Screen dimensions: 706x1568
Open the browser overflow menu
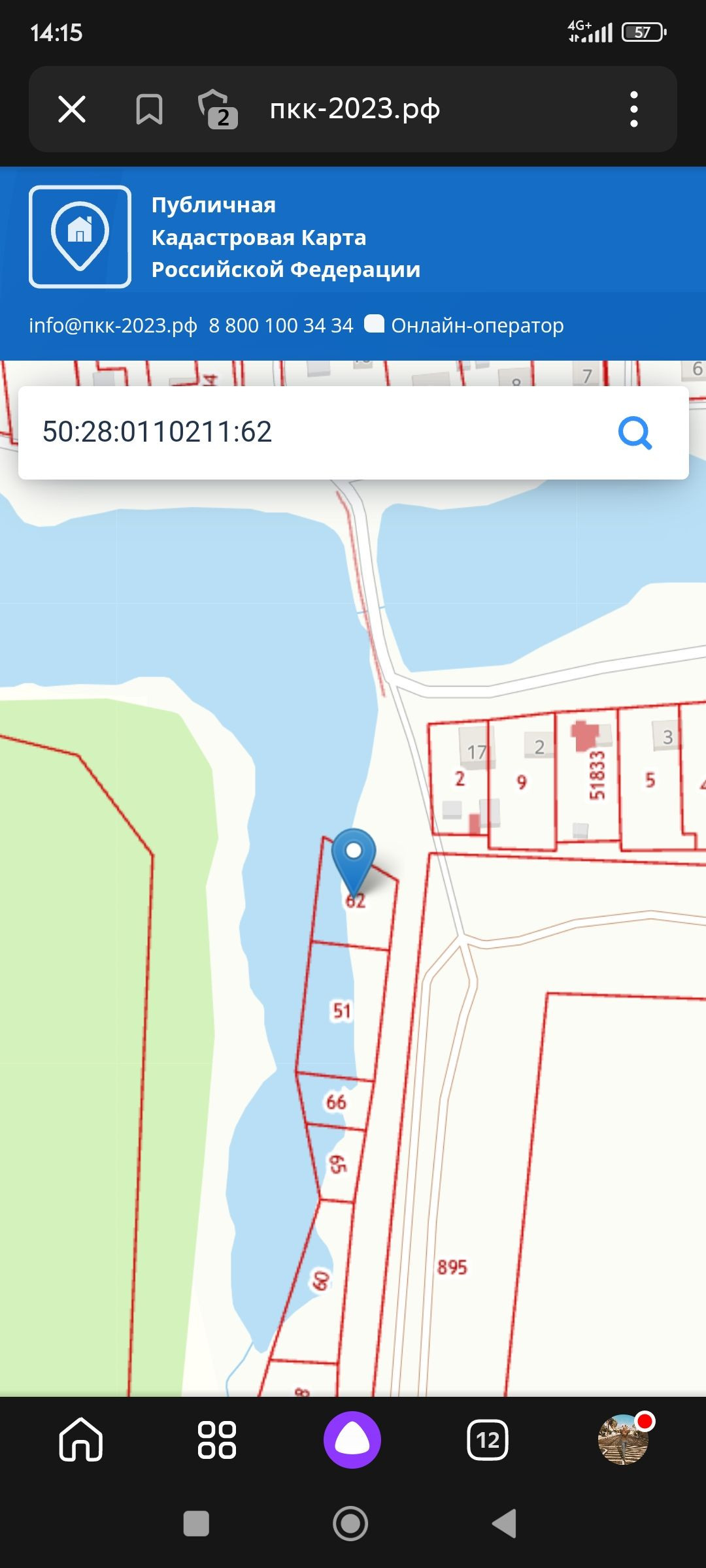(x=633, y=109)
